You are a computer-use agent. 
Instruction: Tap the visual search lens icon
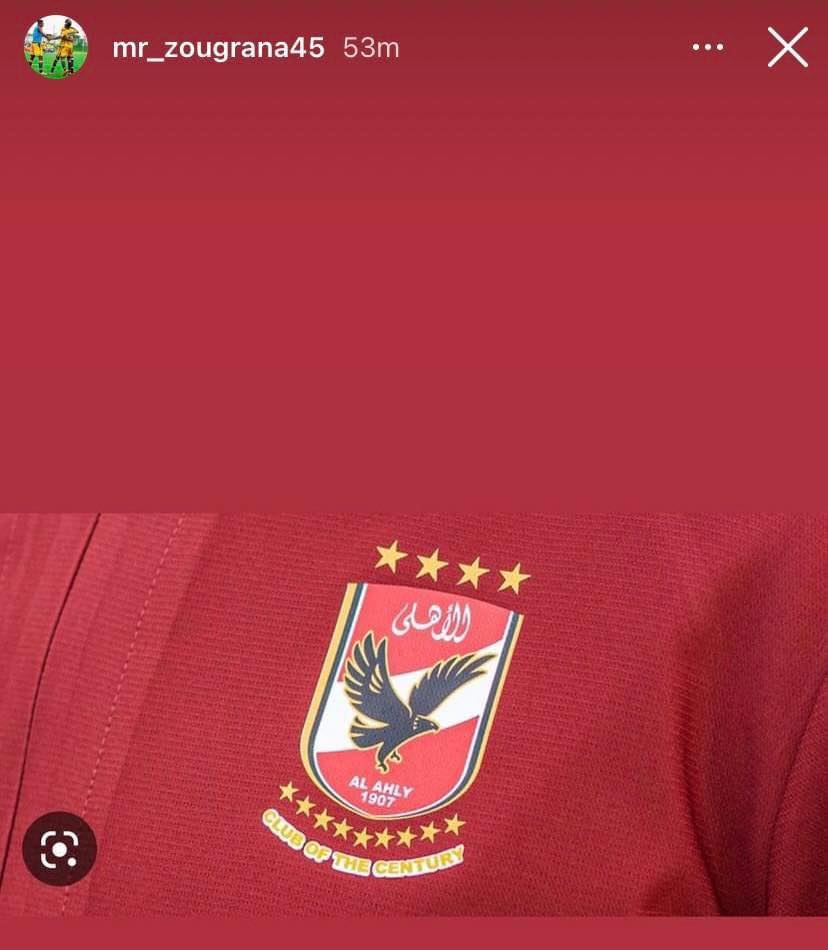(59, 849)
